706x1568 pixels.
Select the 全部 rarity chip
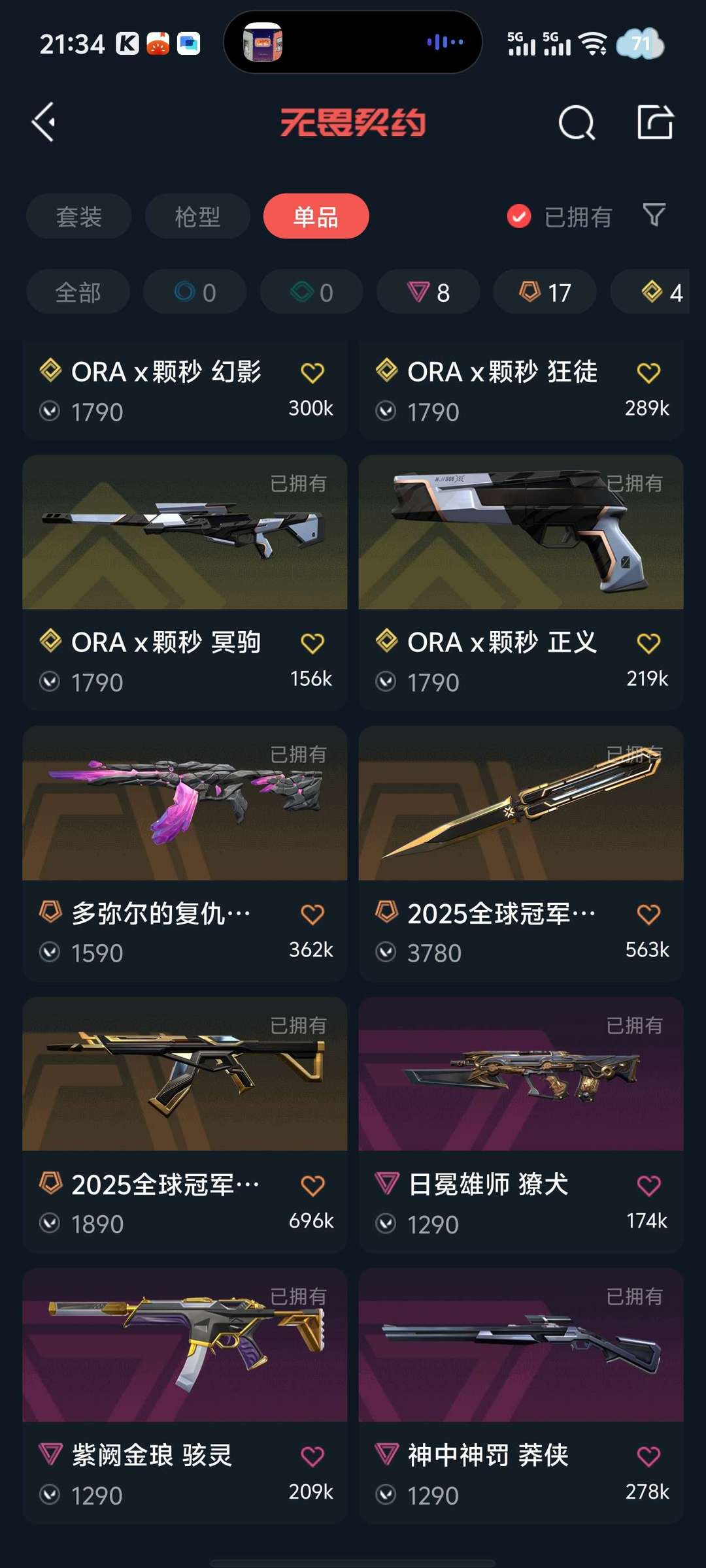[x=78, y=292]
